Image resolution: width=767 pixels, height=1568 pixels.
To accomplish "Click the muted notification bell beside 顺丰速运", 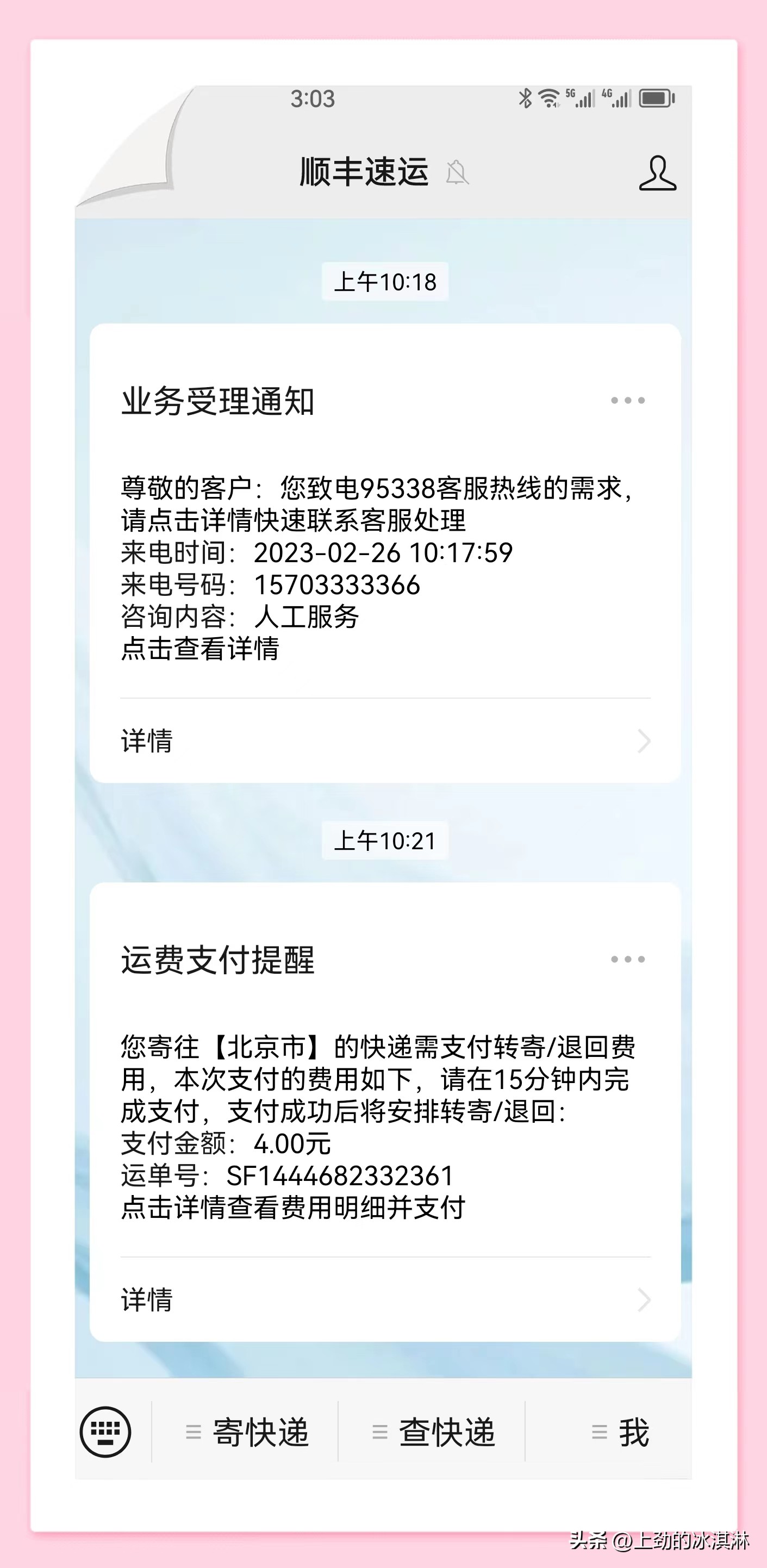I will 458,174.
